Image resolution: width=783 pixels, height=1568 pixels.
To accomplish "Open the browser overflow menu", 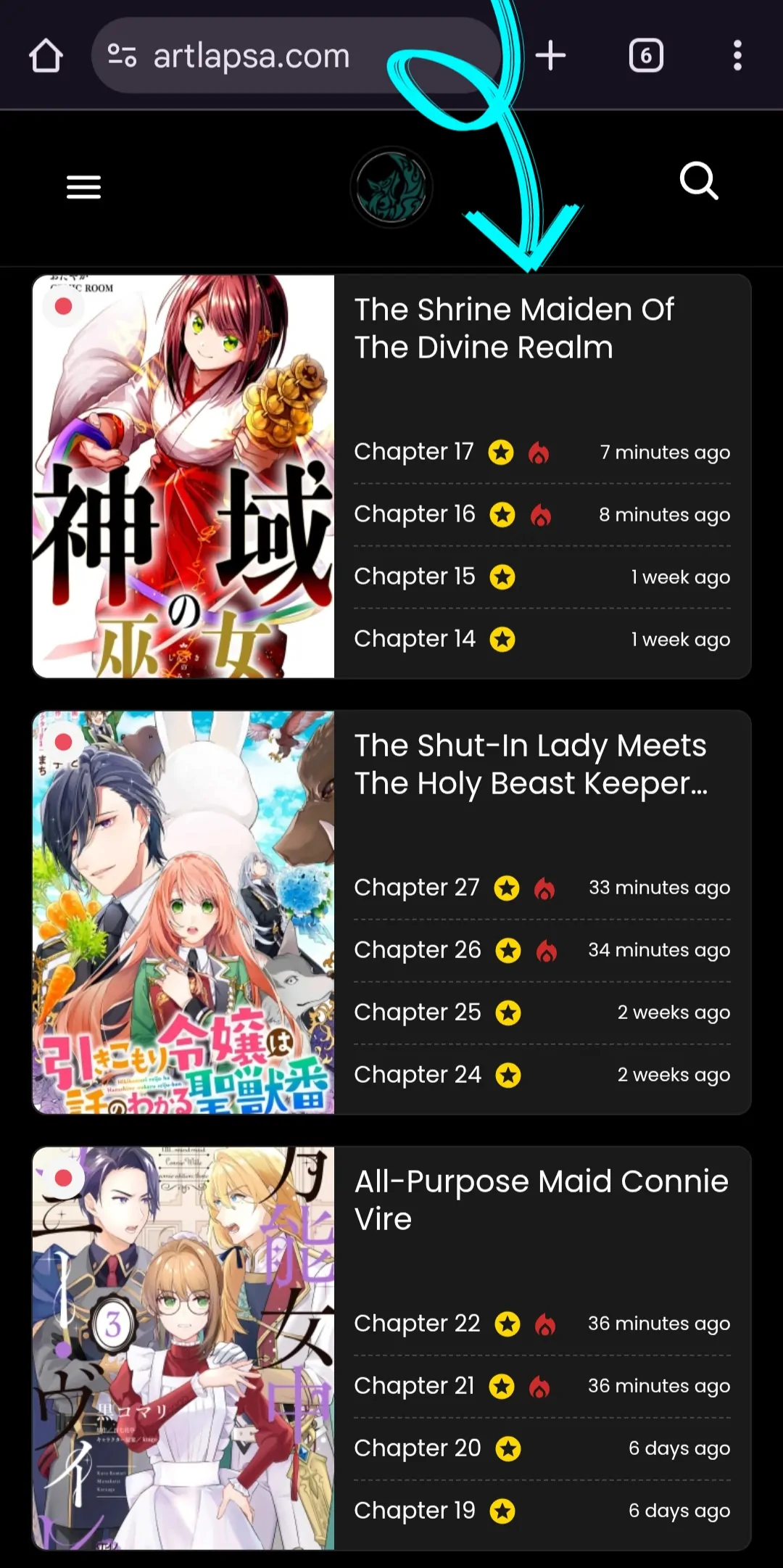I will click(x=737, y=56).
